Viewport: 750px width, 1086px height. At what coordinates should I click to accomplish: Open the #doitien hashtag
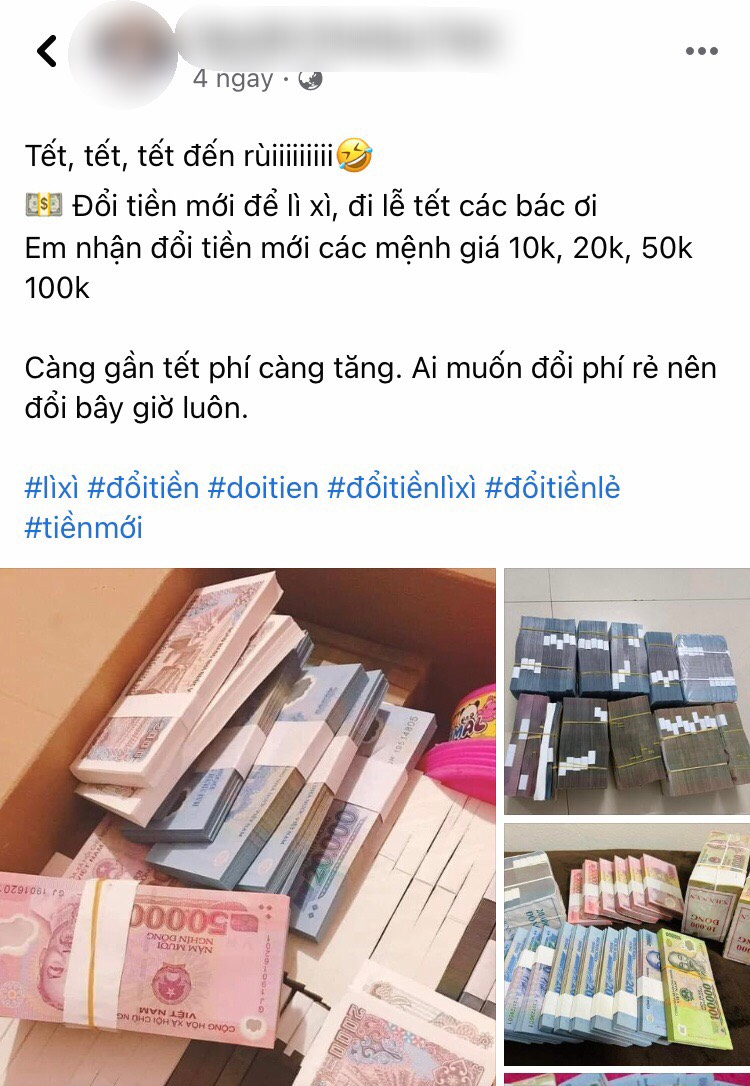click(263, 488)
